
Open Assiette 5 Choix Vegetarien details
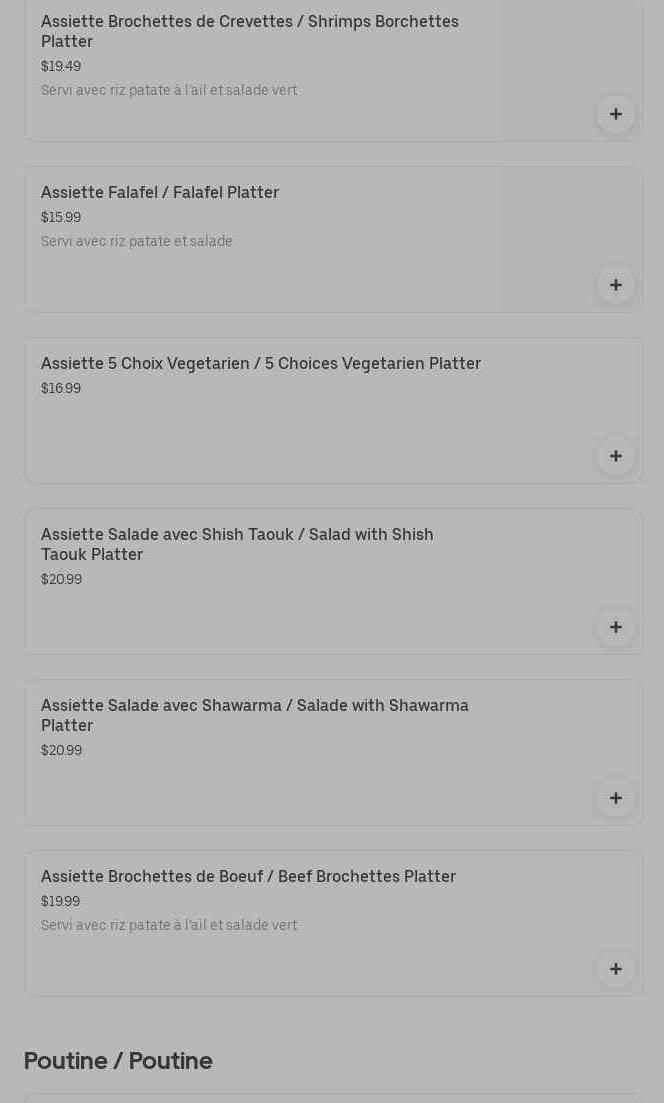pyautogui.click(x=260, y=364)
